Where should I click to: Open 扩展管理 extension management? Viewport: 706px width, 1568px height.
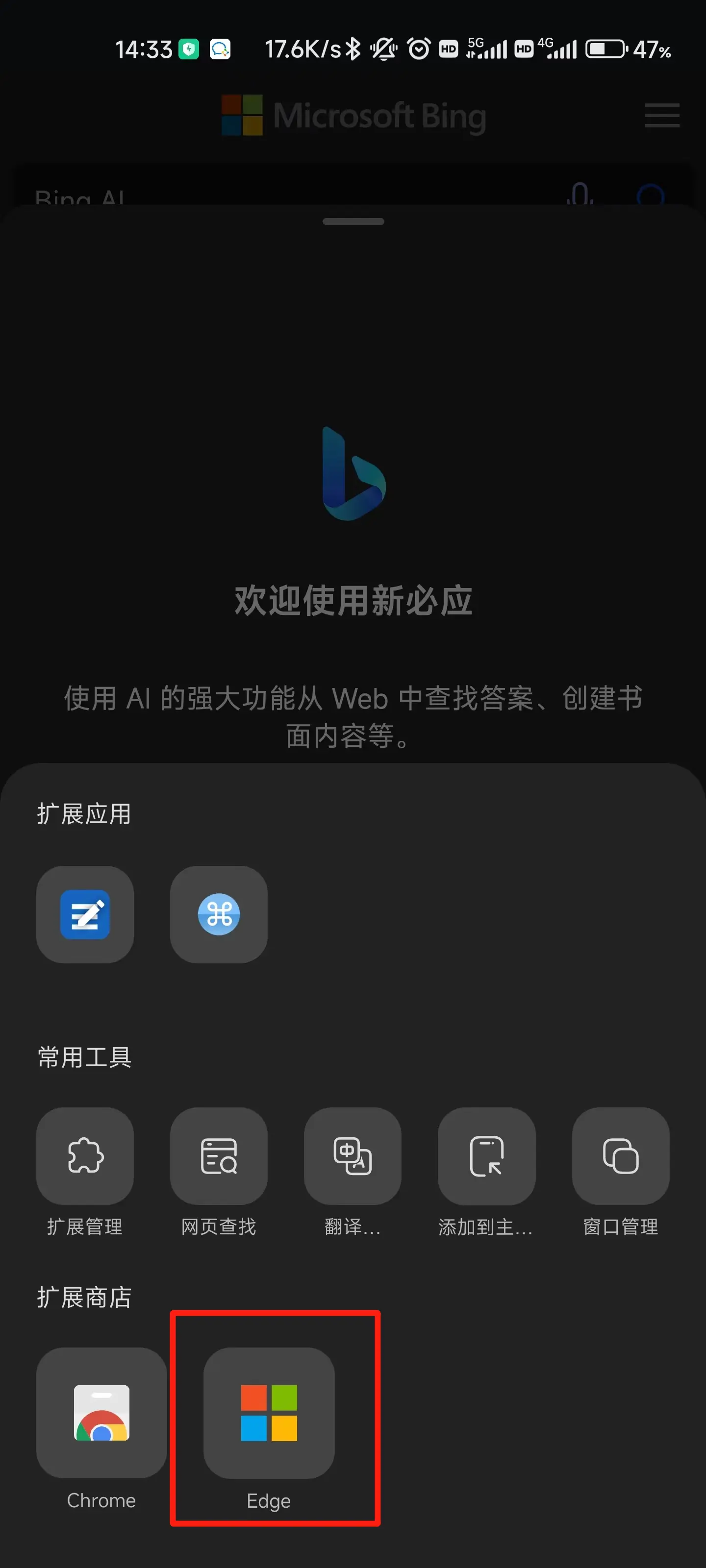click(x=85, y=1156)
